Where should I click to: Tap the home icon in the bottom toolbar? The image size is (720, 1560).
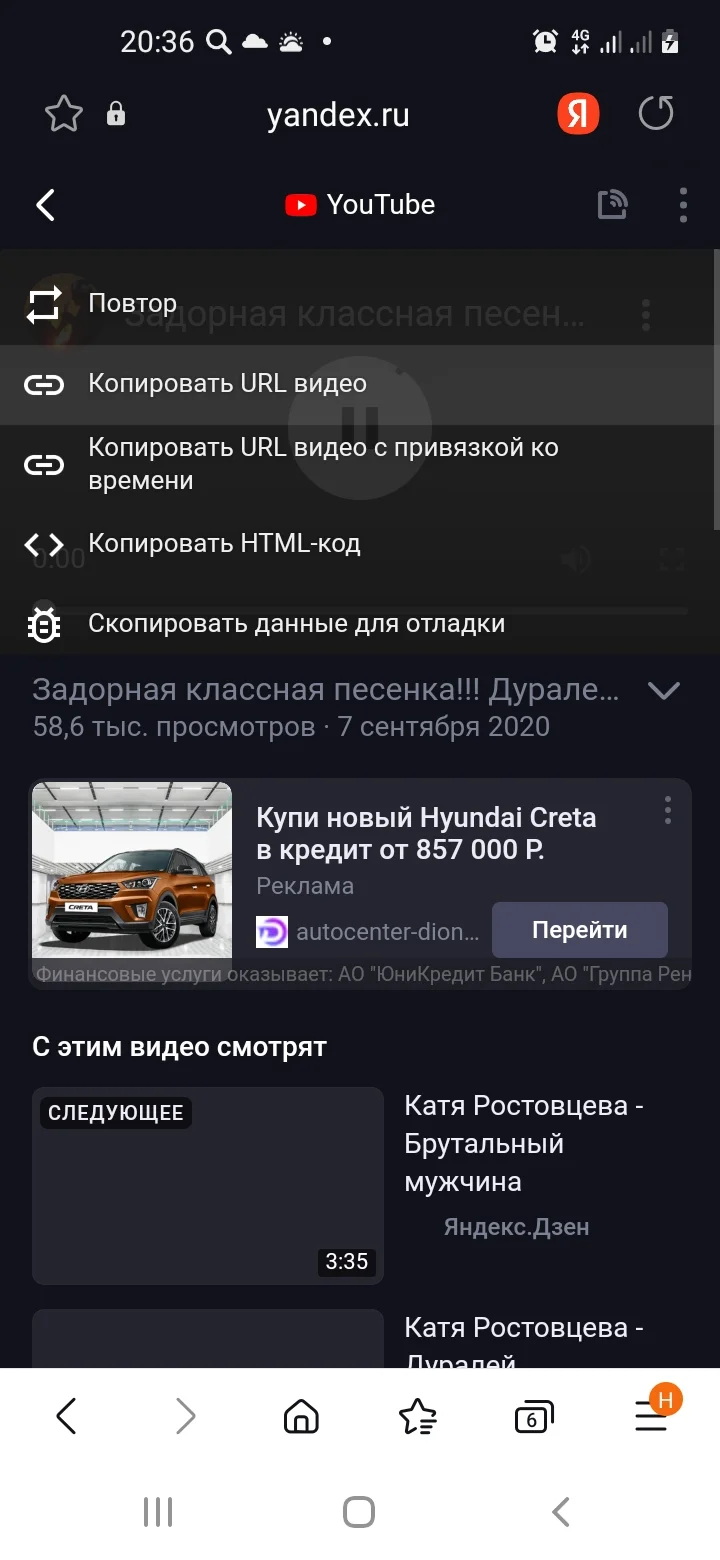(301, 1416)
